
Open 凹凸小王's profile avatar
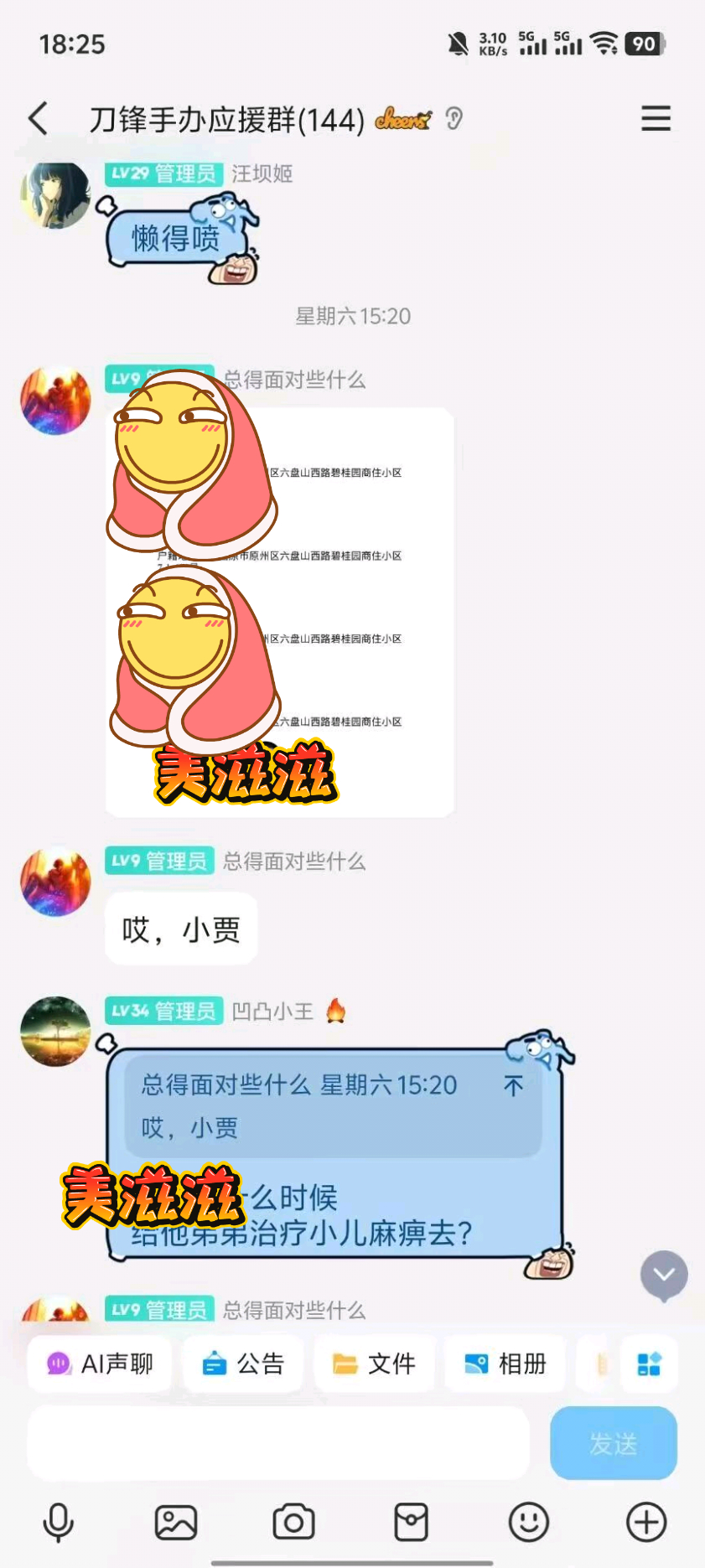(55, 1031)
